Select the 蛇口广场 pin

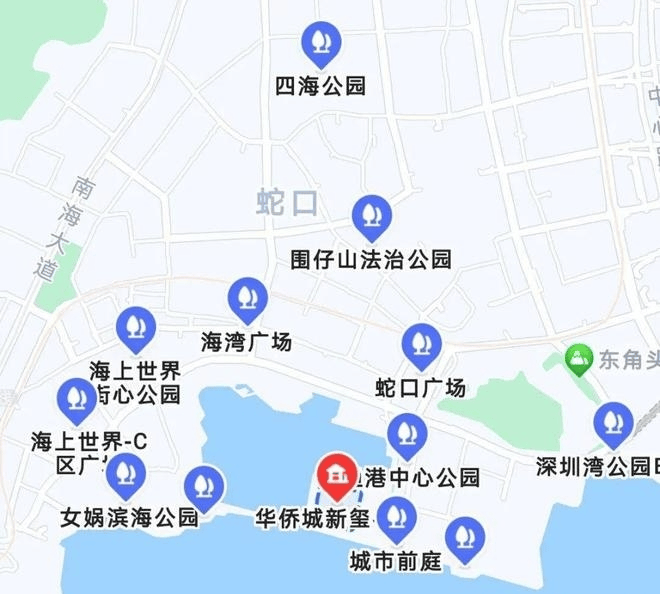(421, 345)
